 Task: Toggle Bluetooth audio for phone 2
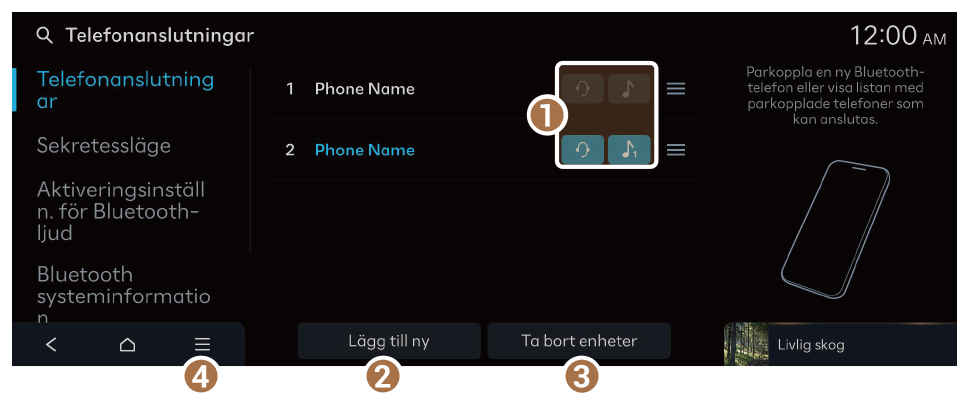(629, 150)
